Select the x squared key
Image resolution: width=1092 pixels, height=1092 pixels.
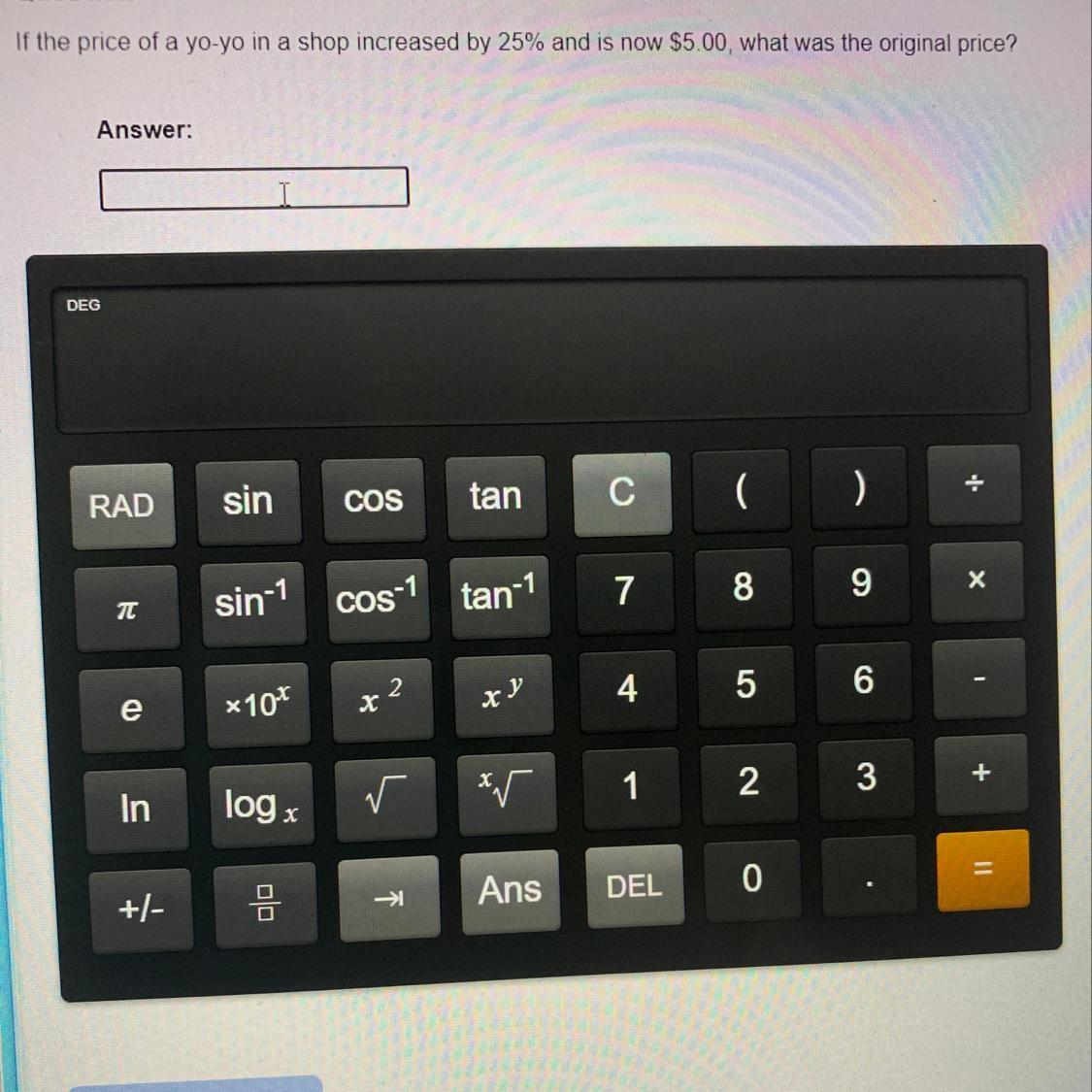point(381,699)
